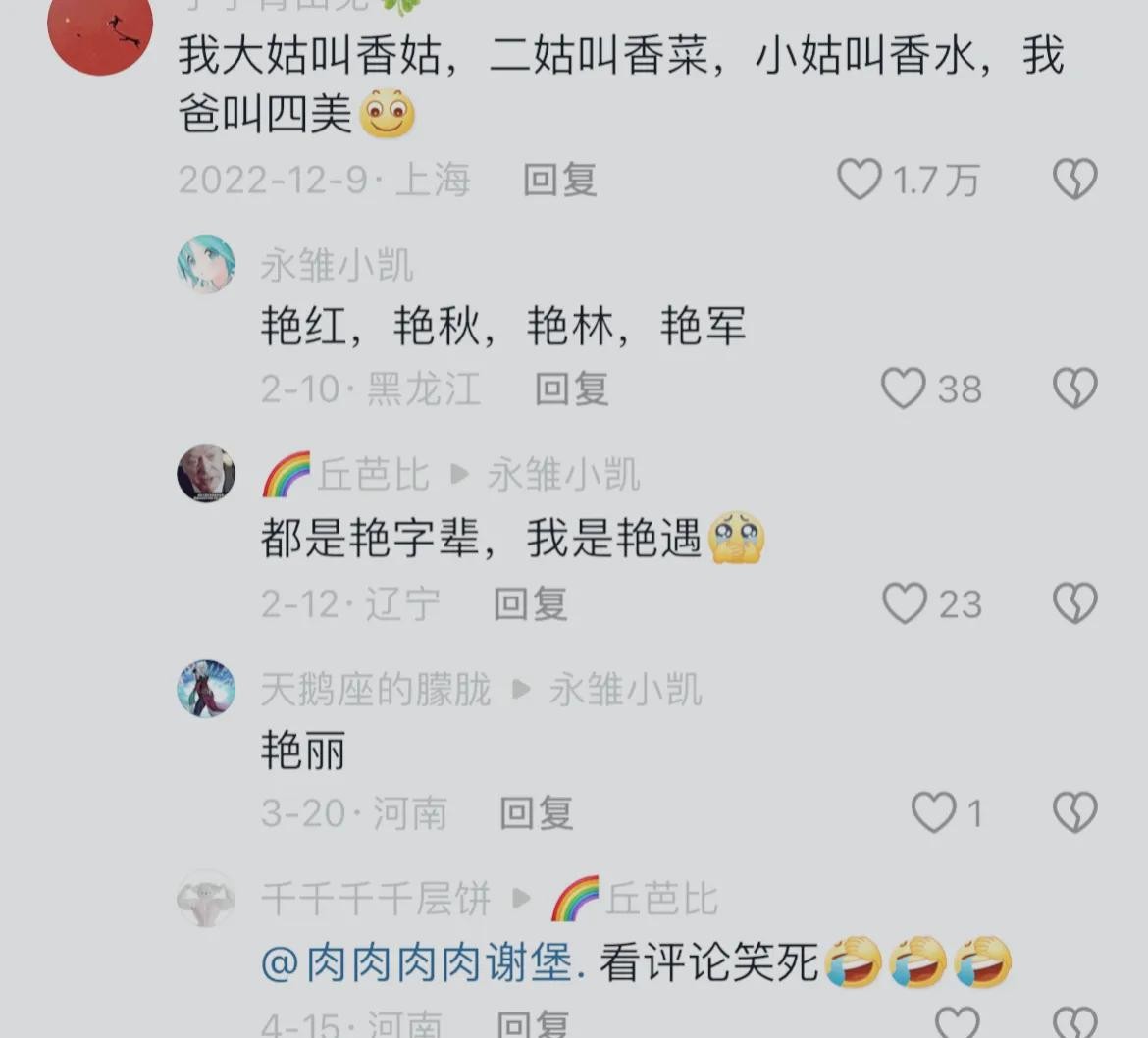Screen dimensions: 1148x1038
Task: Like 丘芭比's comment about 艳遇
Action: [904, 603]
